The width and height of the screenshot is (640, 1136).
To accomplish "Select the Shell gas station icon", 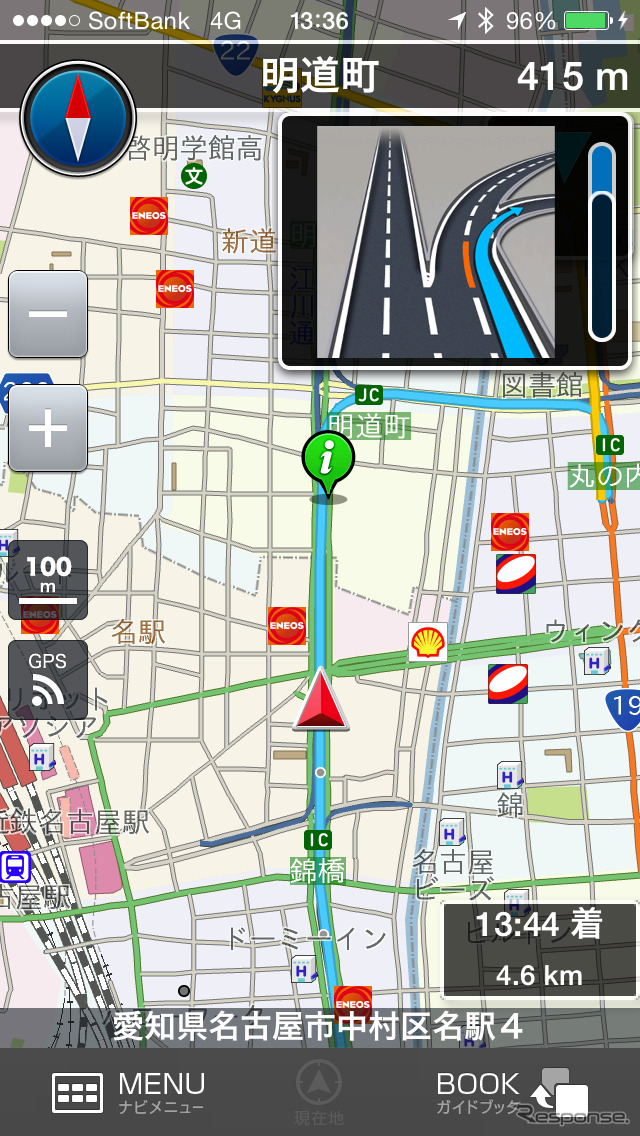I will click(x=428, y=642).
